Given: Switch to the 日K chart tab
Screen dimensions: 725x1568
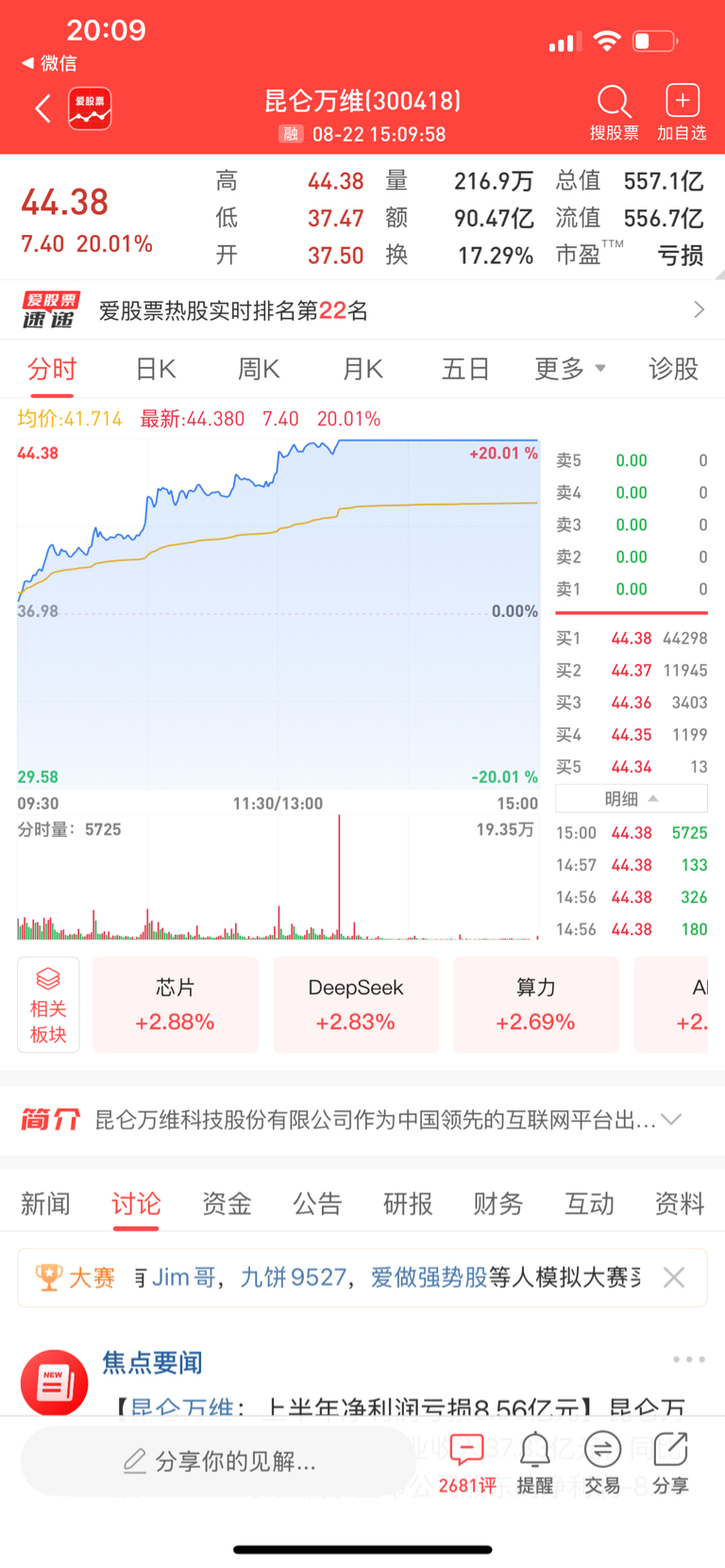Looking at the screenshot, I should click(156, 369).
